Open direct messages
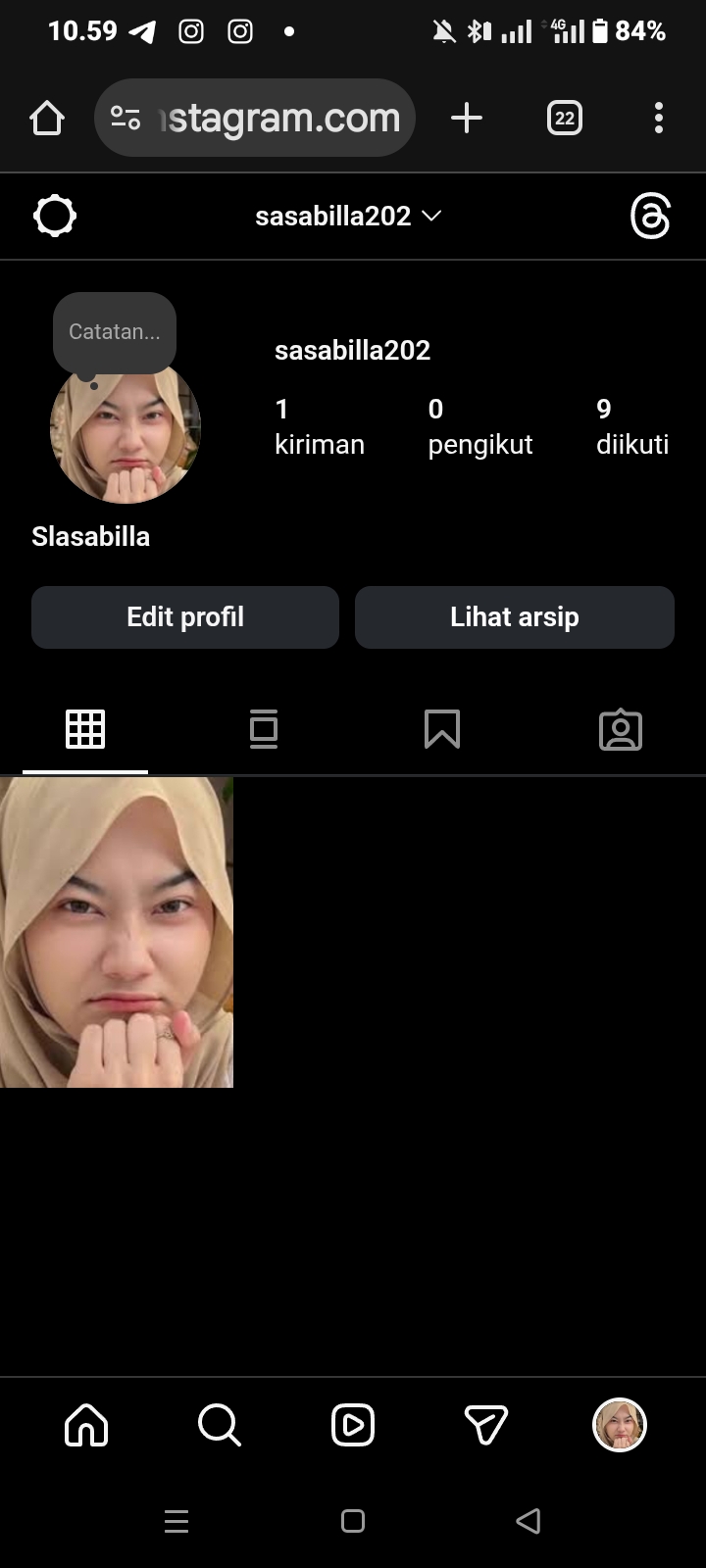 click(x=486, y=1425)
